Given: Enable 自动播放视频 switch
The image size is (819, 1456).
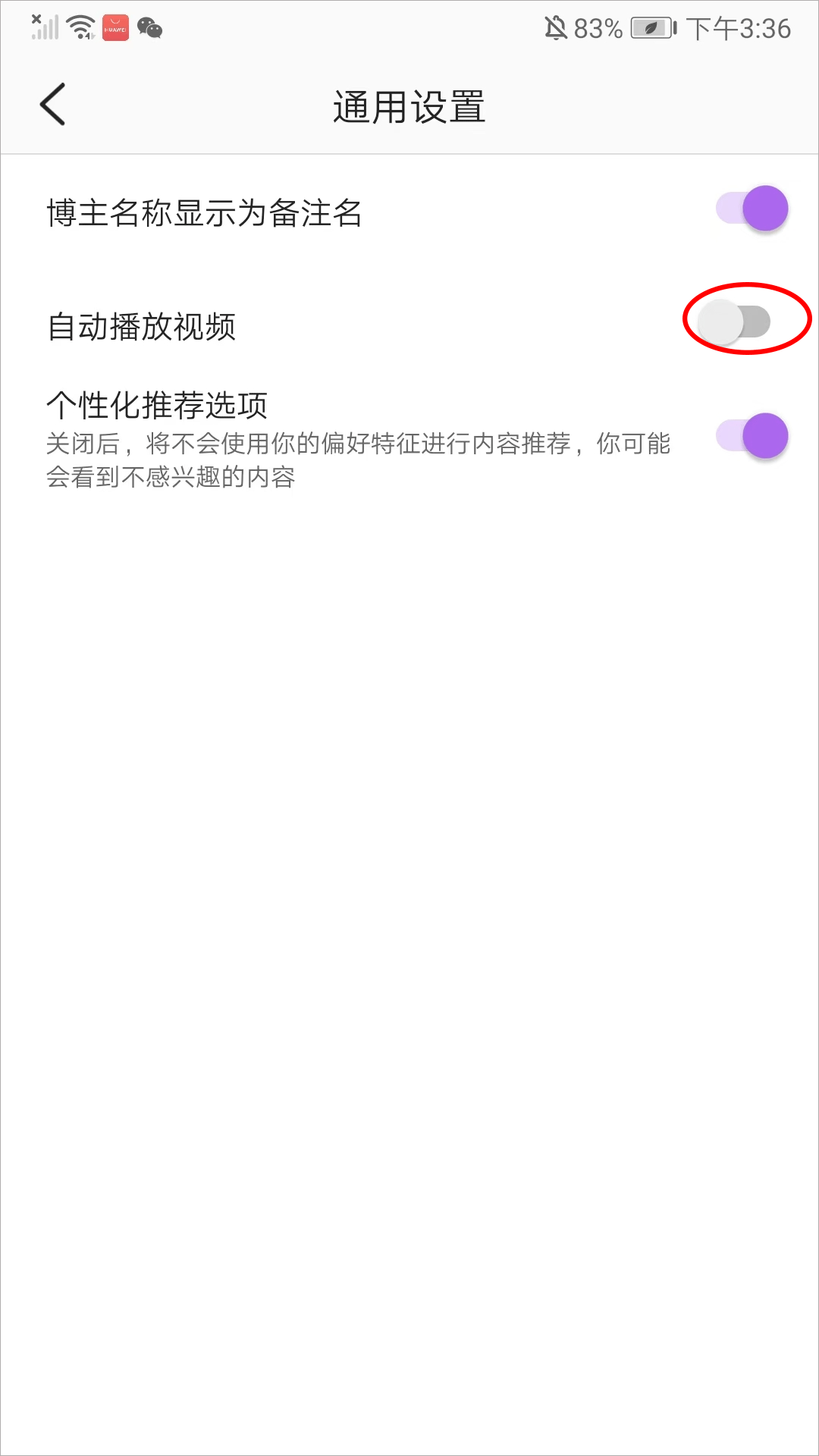Looking at the screenshot, I should pos(734,322).
